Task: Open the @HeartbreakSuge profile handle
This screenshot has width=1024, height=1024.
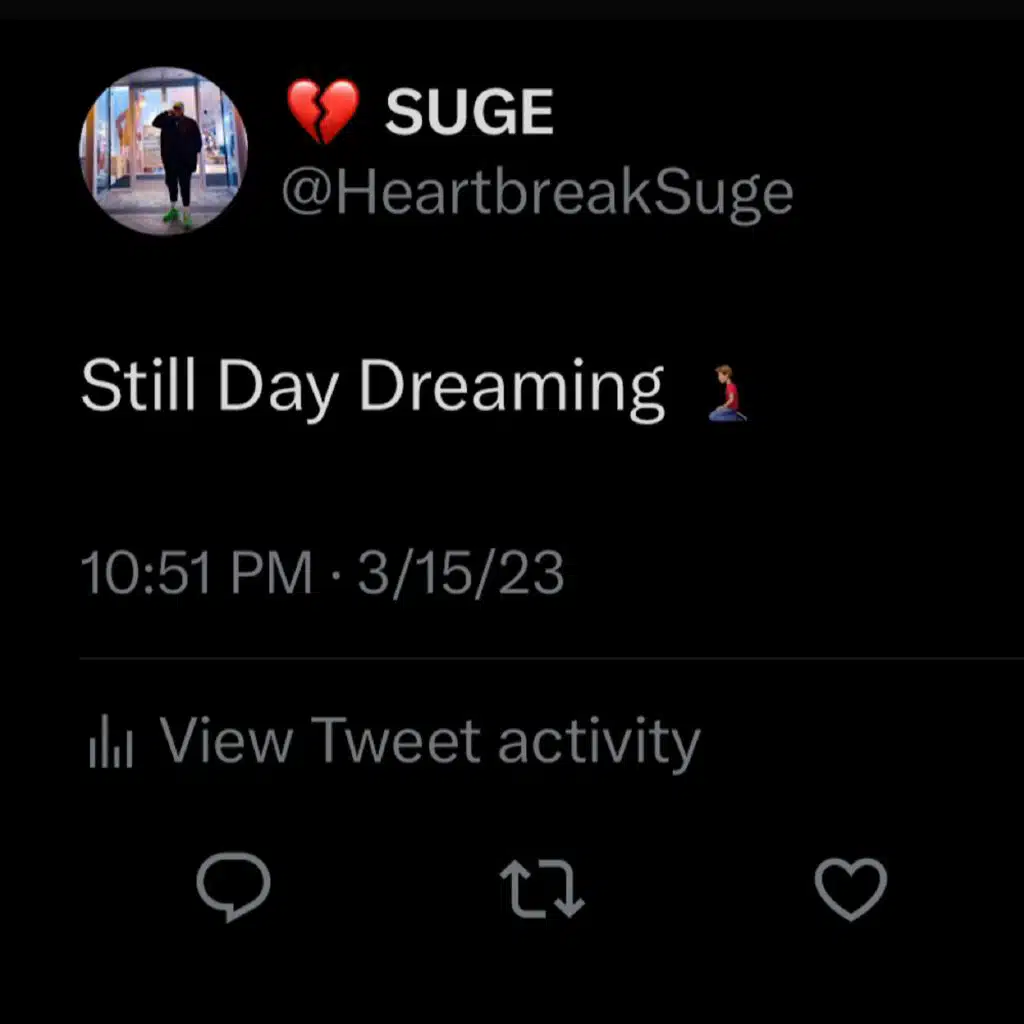Action: coord(537,192)
